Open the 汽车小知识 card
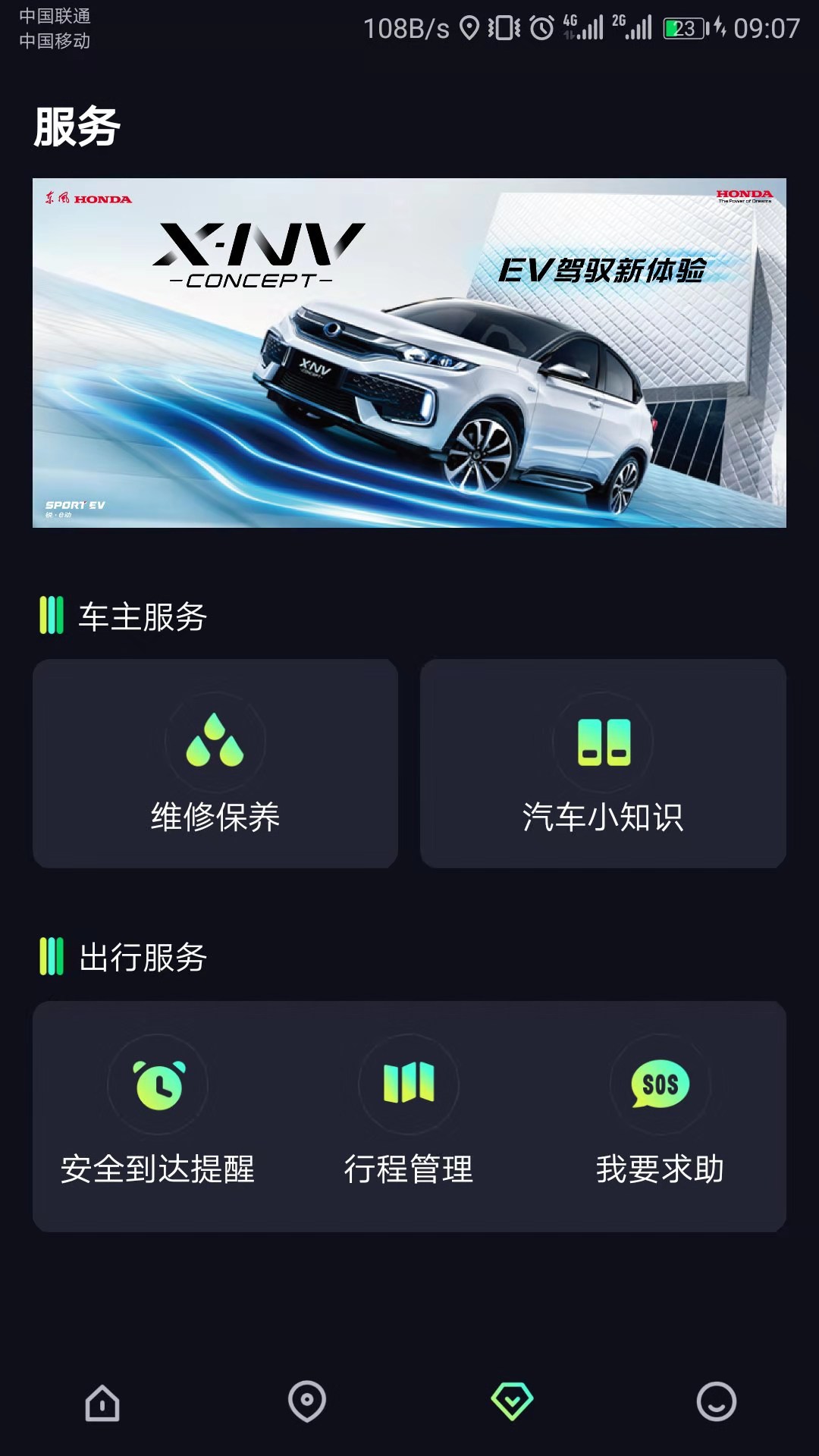The width and height of the screenshot is (819, 1456). point(603,764)
